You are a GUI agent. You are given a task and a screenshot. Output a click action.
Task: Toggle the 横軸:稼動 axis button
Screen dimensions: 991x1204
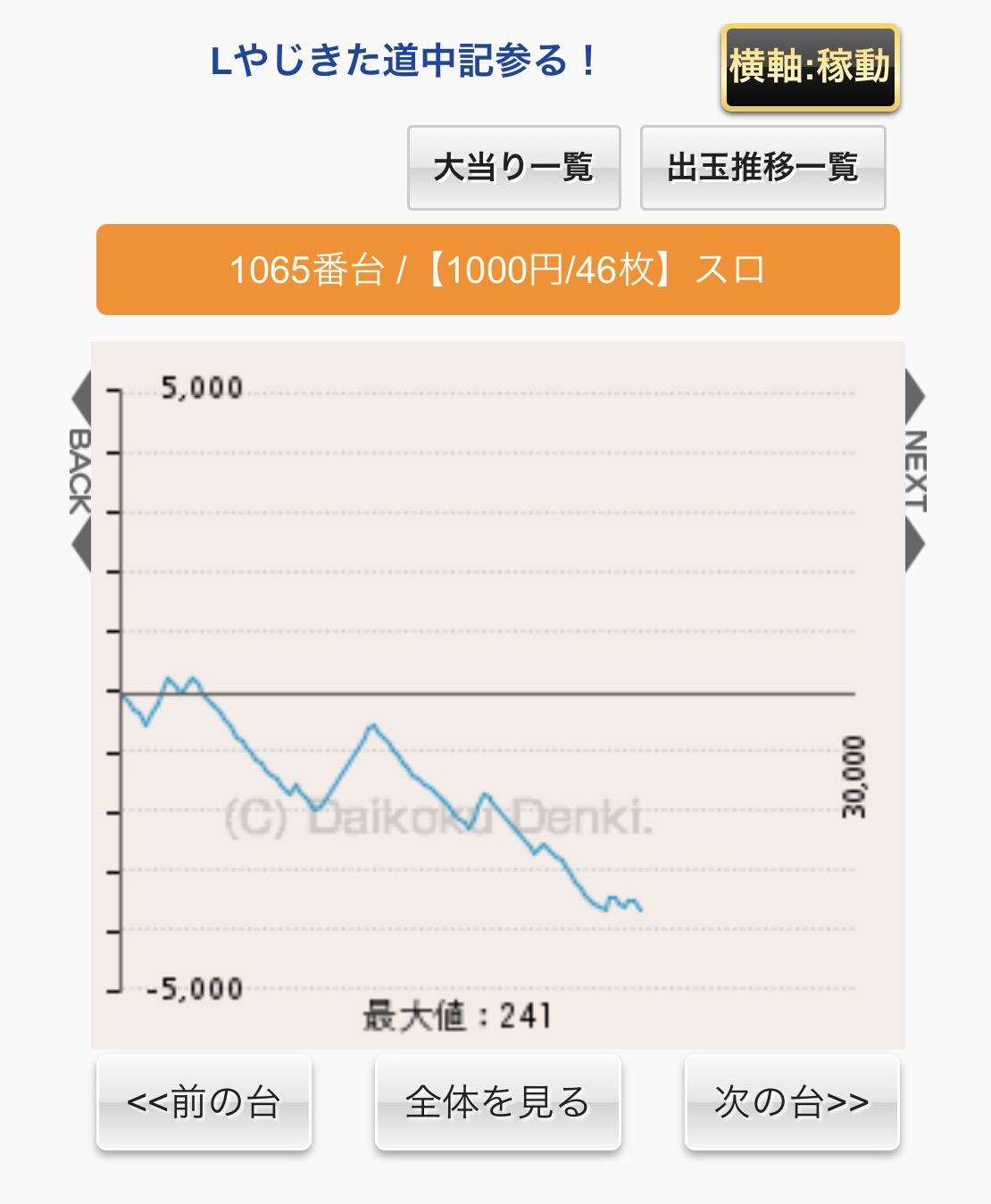[x=810, y=68]
